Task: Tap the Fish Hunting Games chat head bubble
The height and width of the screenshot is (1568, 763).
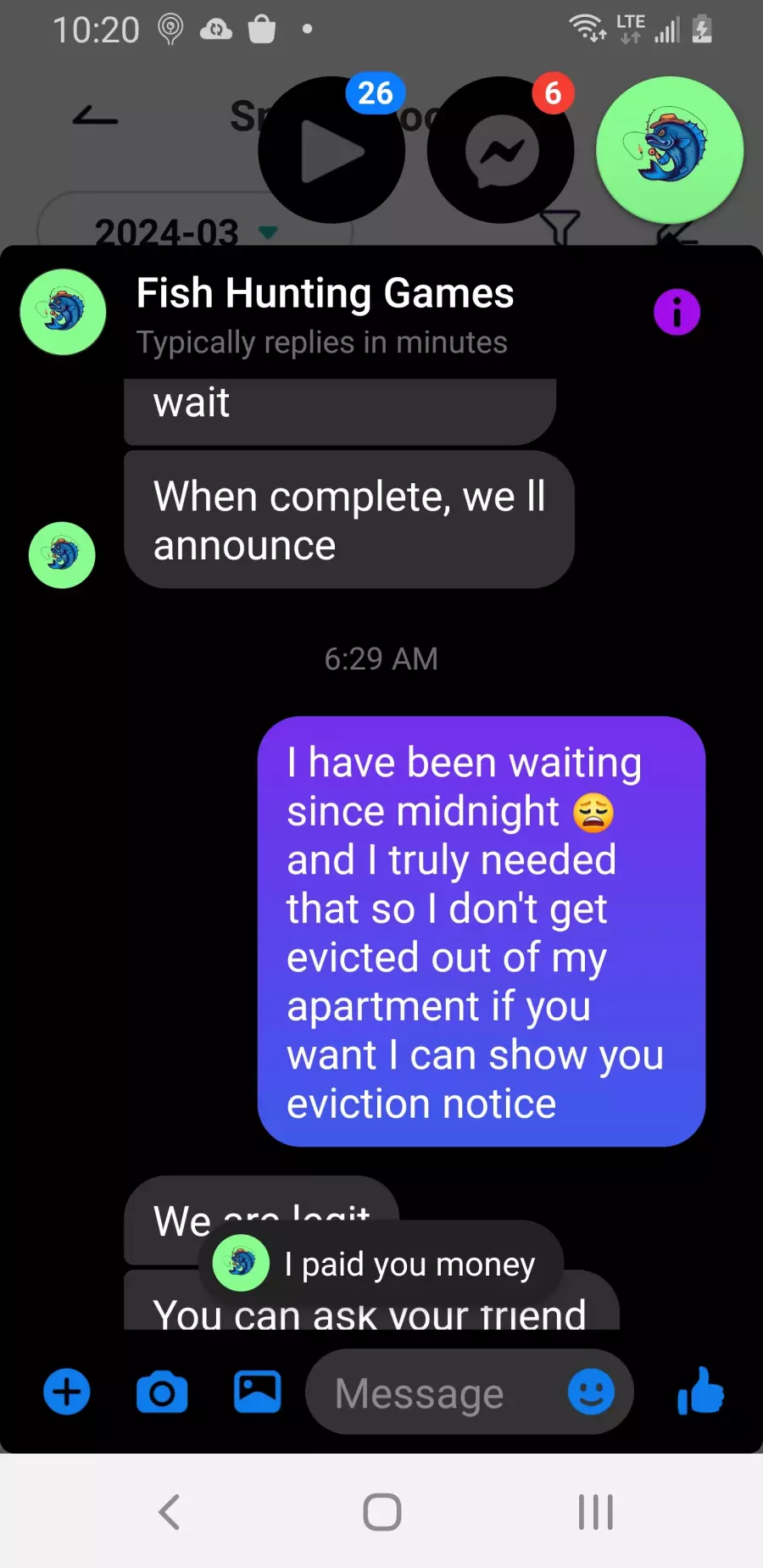Action: (x=670, y=150)
